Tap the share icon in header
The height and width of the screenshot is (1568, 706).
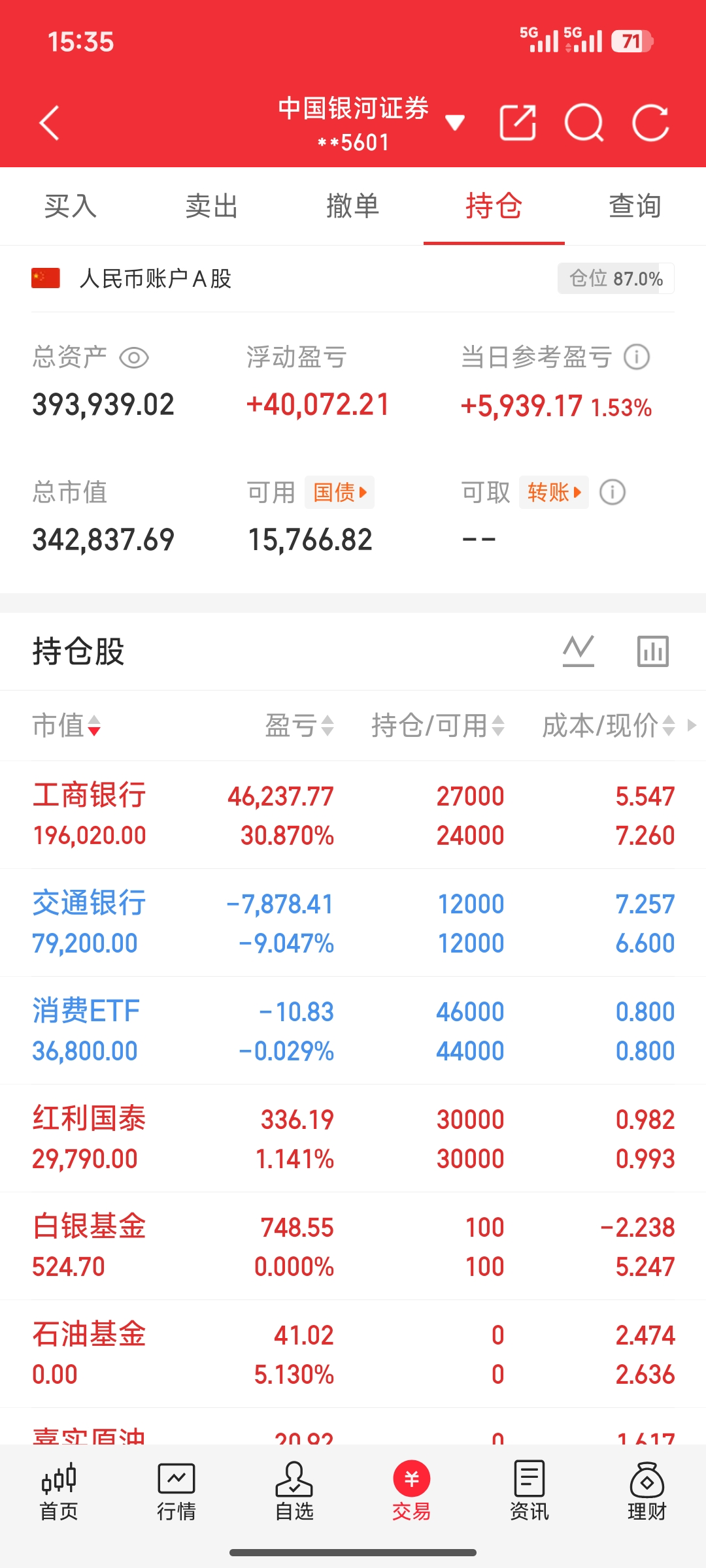[518, 123]
